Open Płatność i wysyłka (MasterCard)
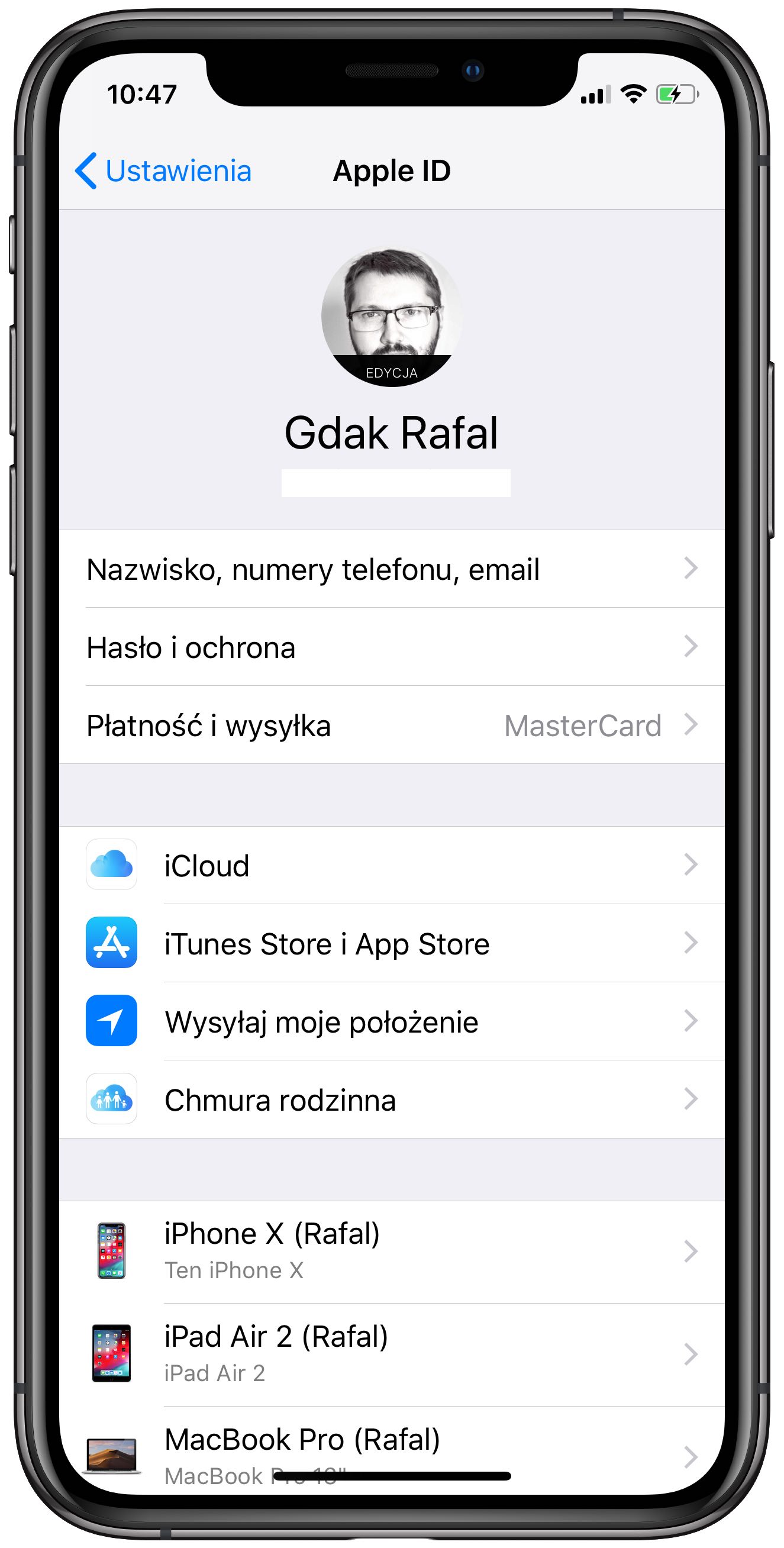Screen dimensions: 784x1548 392,725
